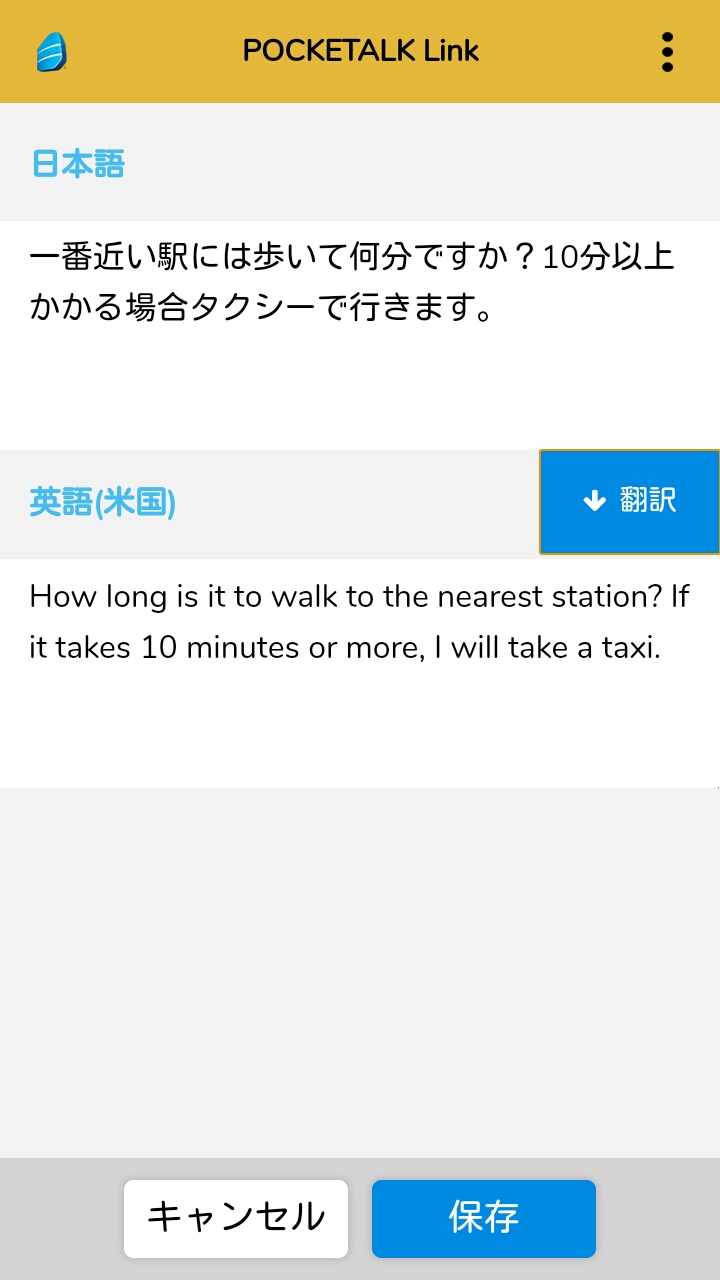Image resolution: width=720 pixels, height=1280 pixels.
Task: Click the blue 翻訳 action control
Action: tap(629, 501)
